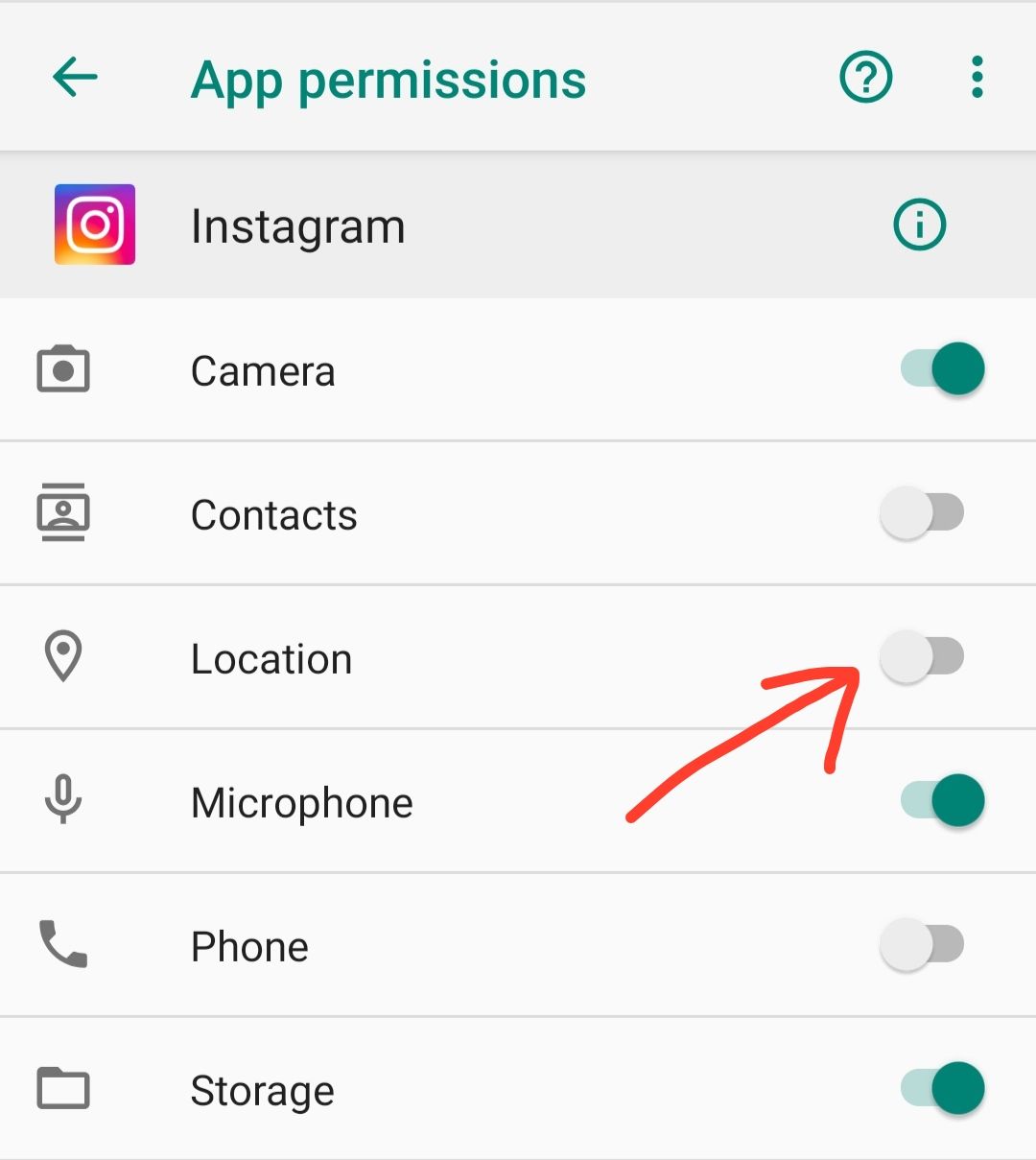This screenshot has width=1036, height=1160.
Task: Tap the back arrow
Action: coord(73,78)
